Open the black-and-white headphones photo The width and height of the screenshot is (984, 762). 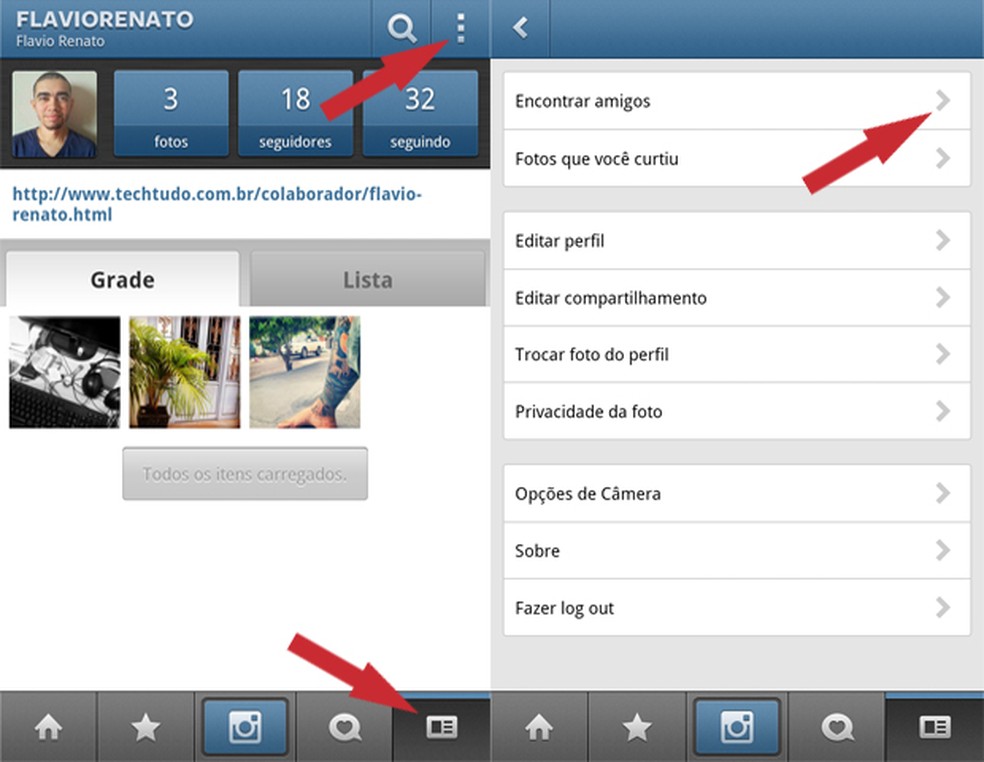(65, 372)
